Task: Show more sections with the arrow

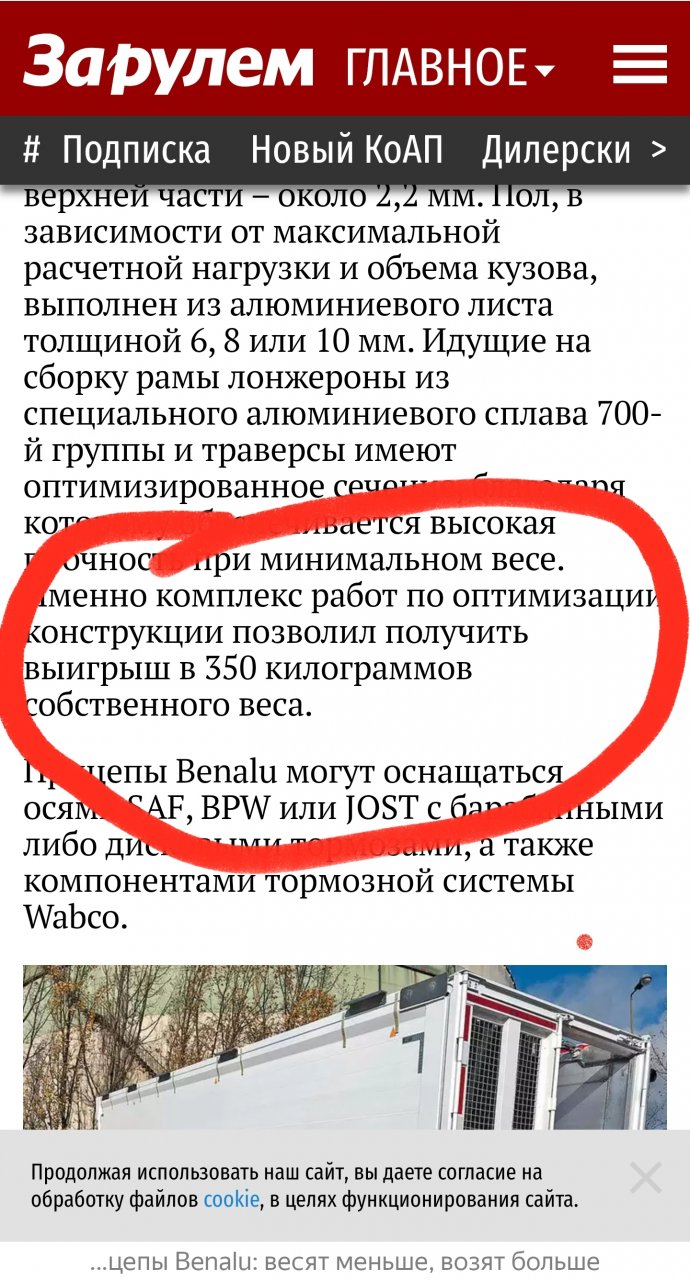Action: click(x=658, y=150)
